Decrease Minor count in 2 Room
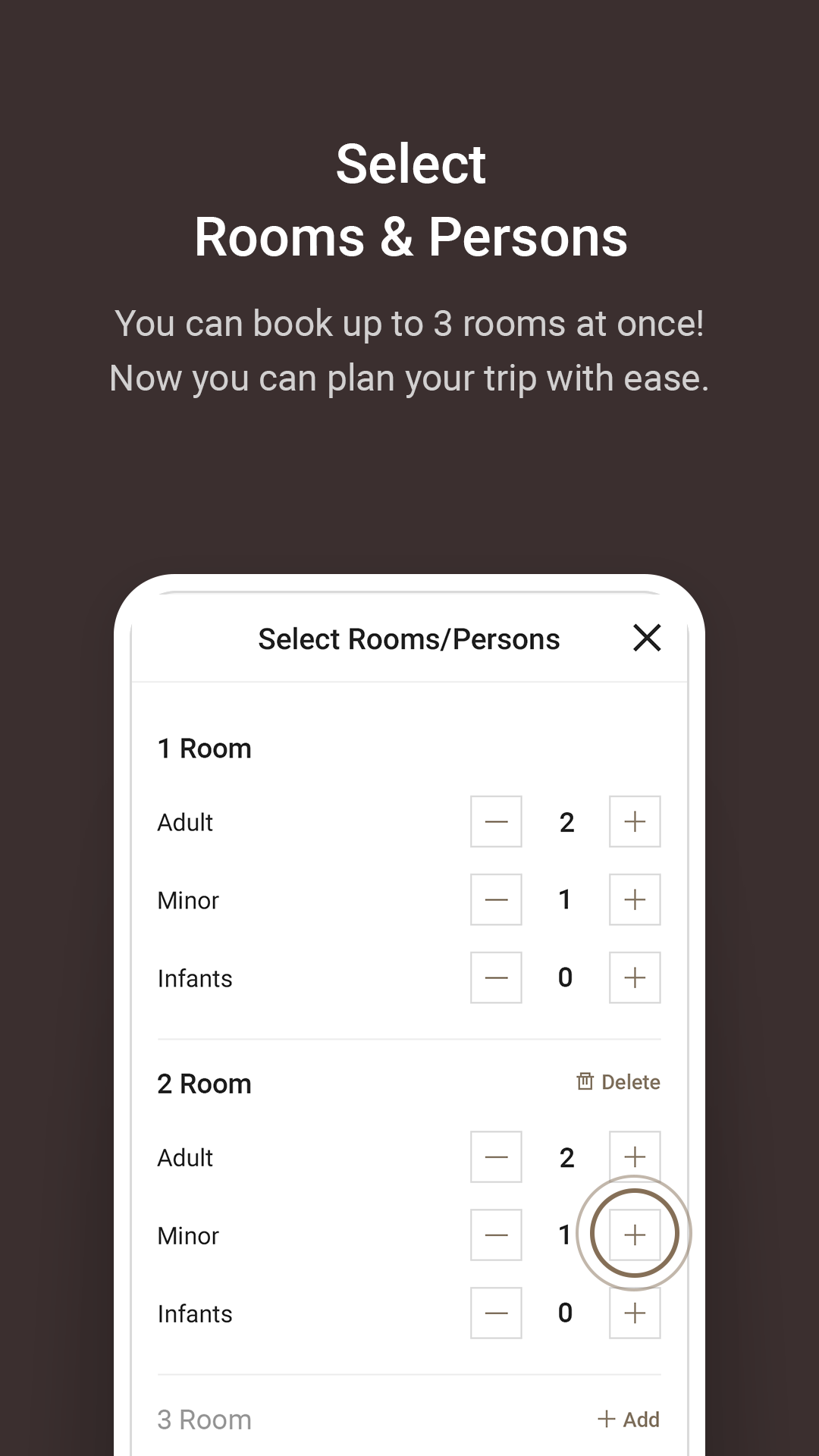Screen dimensions: 819x1456 (x=496, y=1235)
